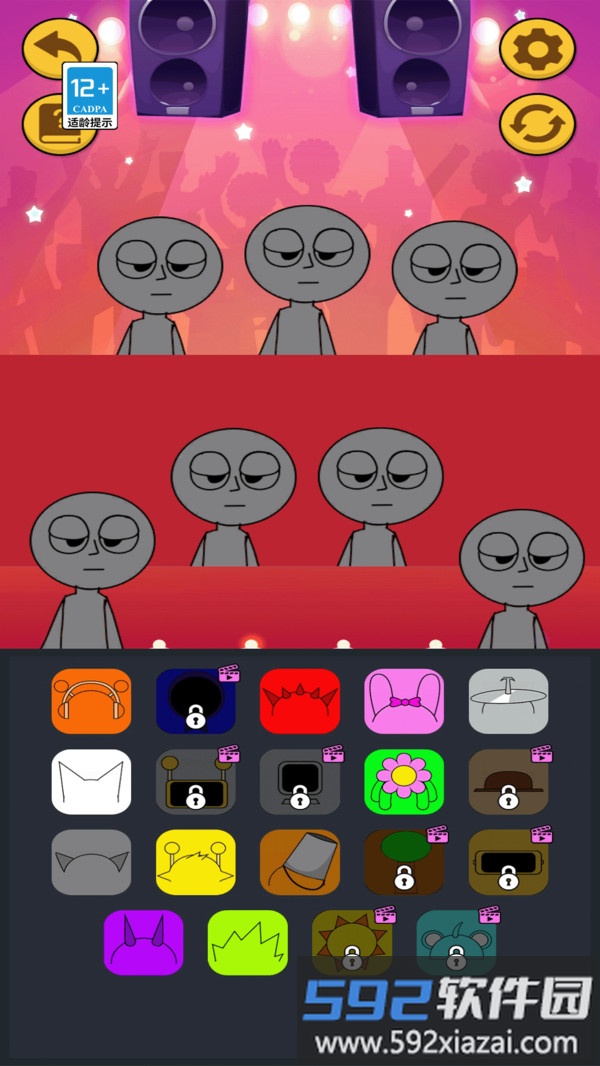Open the settings gear
This screenshot has width=600, height=1066.
pyautogui.click(x=538, y=48)
